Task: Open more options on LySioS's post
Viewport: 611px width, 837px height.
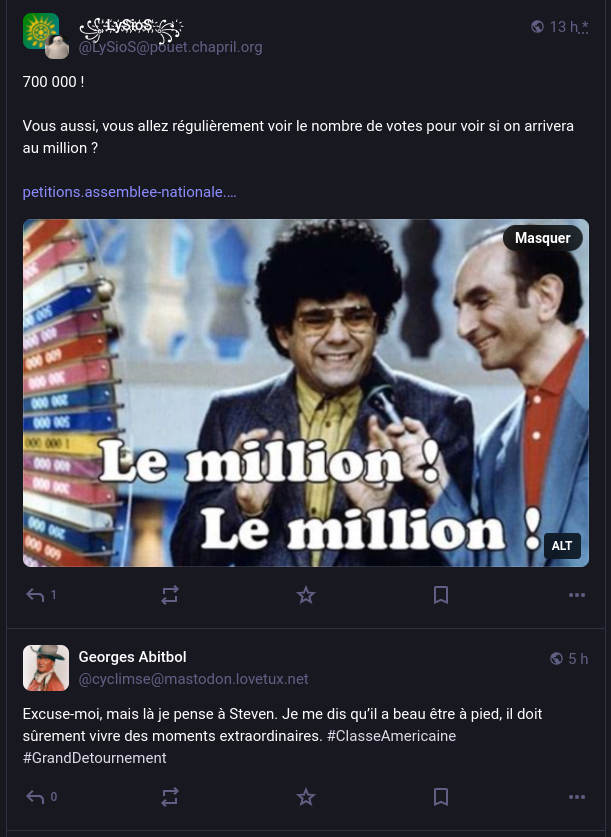Action: tap(577, 595)
